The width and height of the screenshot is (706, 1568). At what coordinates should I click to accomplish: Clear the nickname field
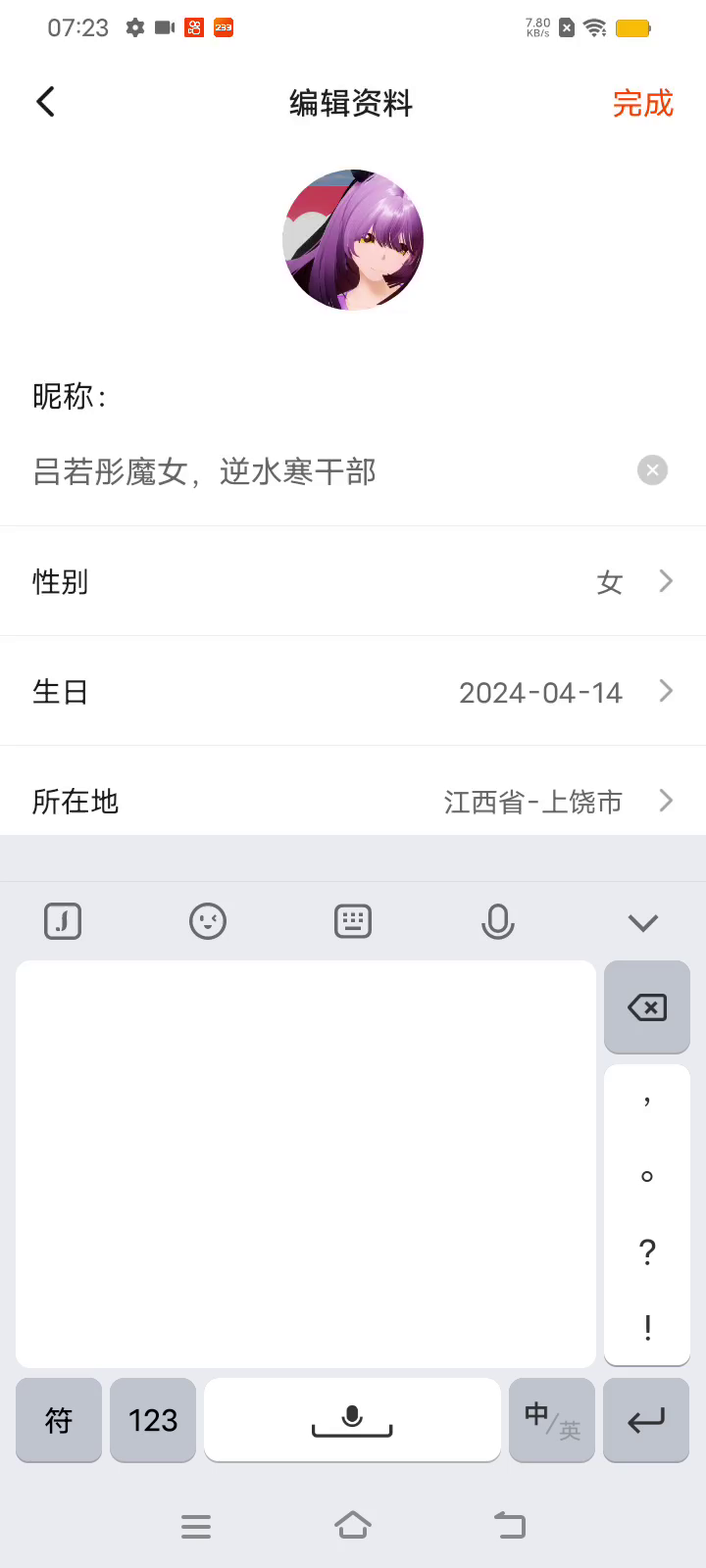pyautogui.click(x=652, y=470)
